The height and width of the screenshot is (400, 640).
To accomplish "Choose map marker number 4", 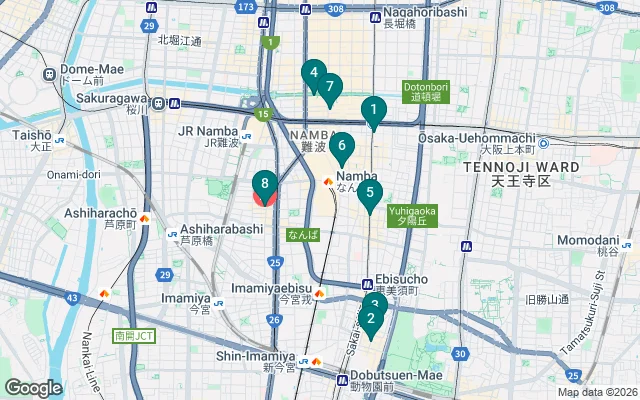I will pyautogui.click(x=313, y=73).
